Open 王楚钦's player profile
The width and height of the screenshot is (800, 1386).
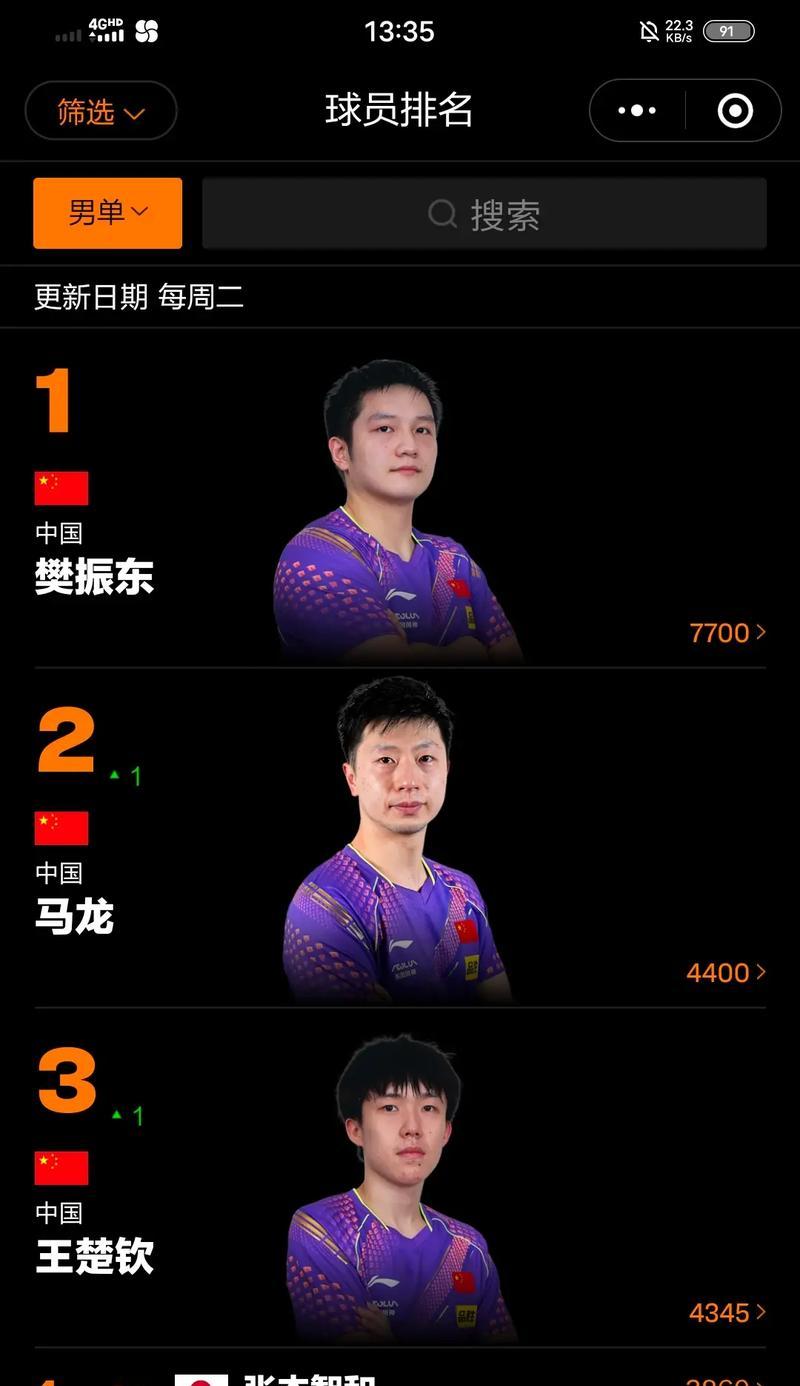(x=400, y=1180)
